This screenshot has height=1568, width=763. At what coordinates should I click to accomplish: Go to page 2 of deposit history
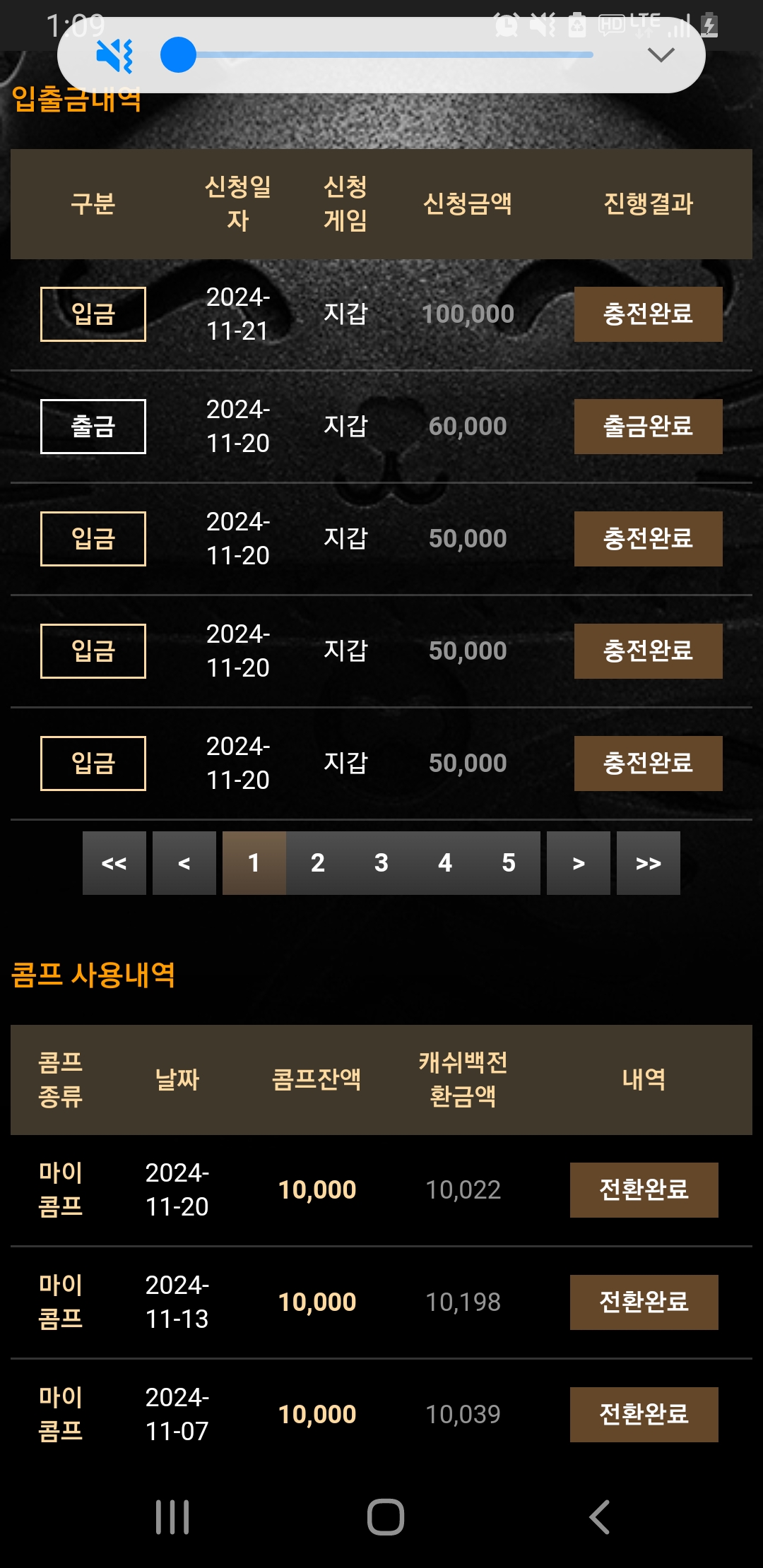click(x=318, y=863)
